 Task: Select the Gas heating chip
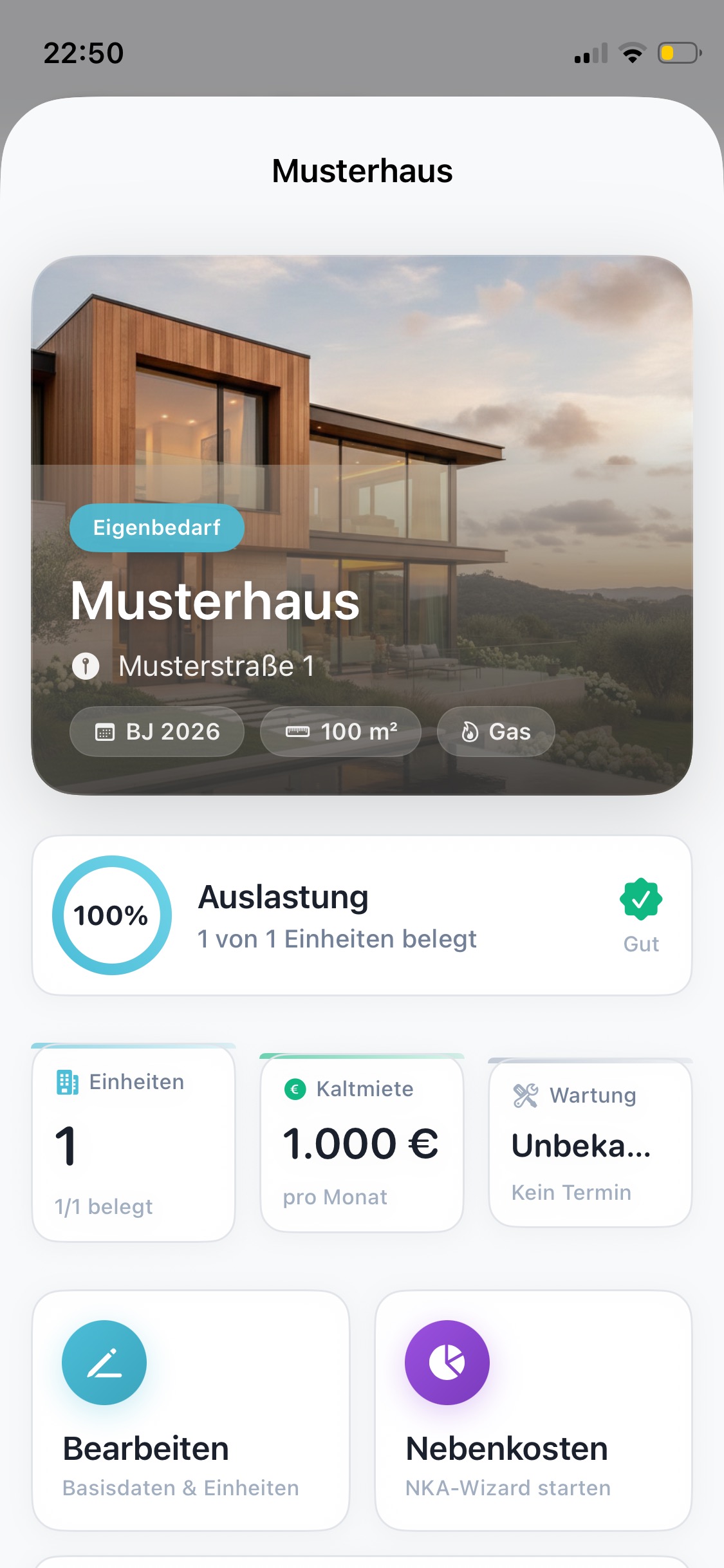tap(496, 731)
